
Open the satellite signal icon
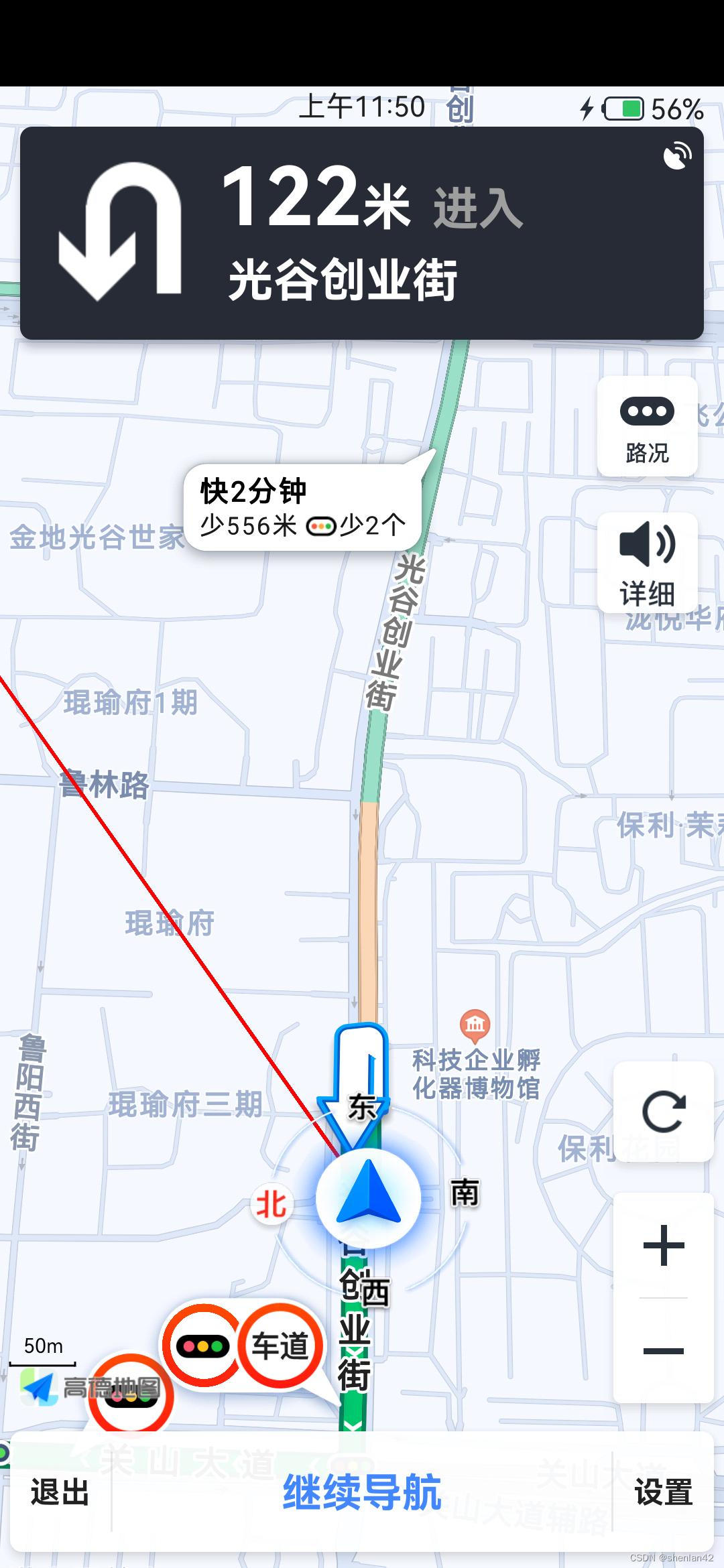click(677, 155)
